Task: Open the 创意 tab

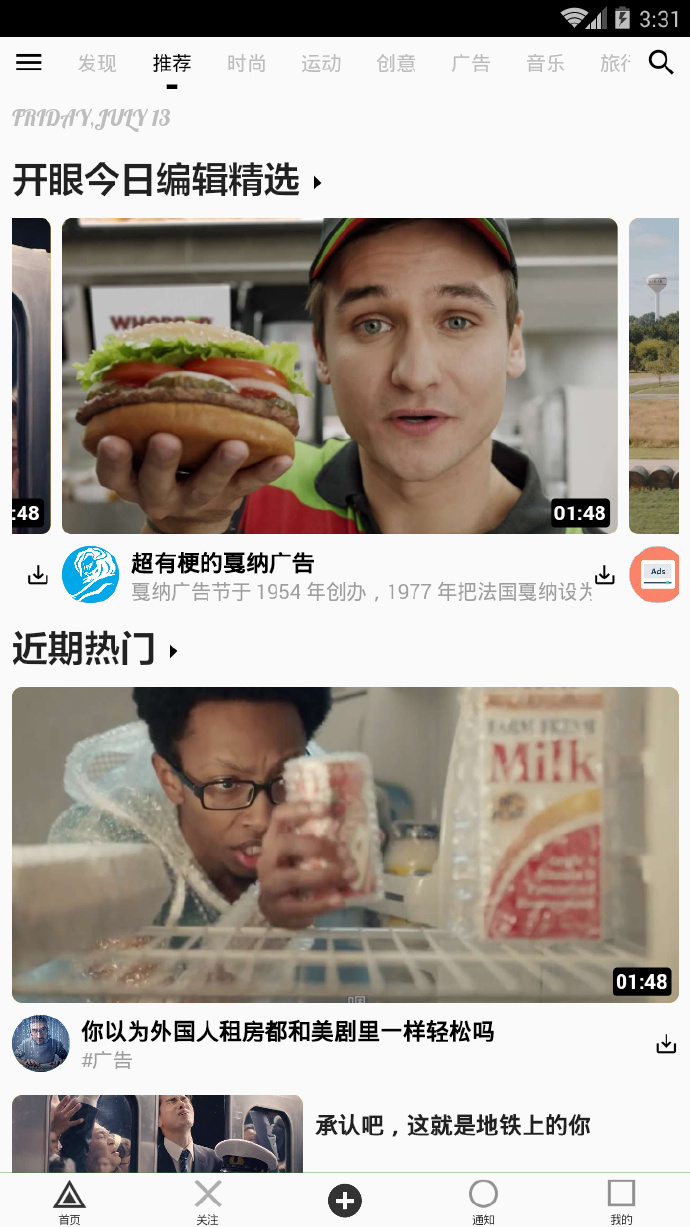Action: (x=396, y=64)
